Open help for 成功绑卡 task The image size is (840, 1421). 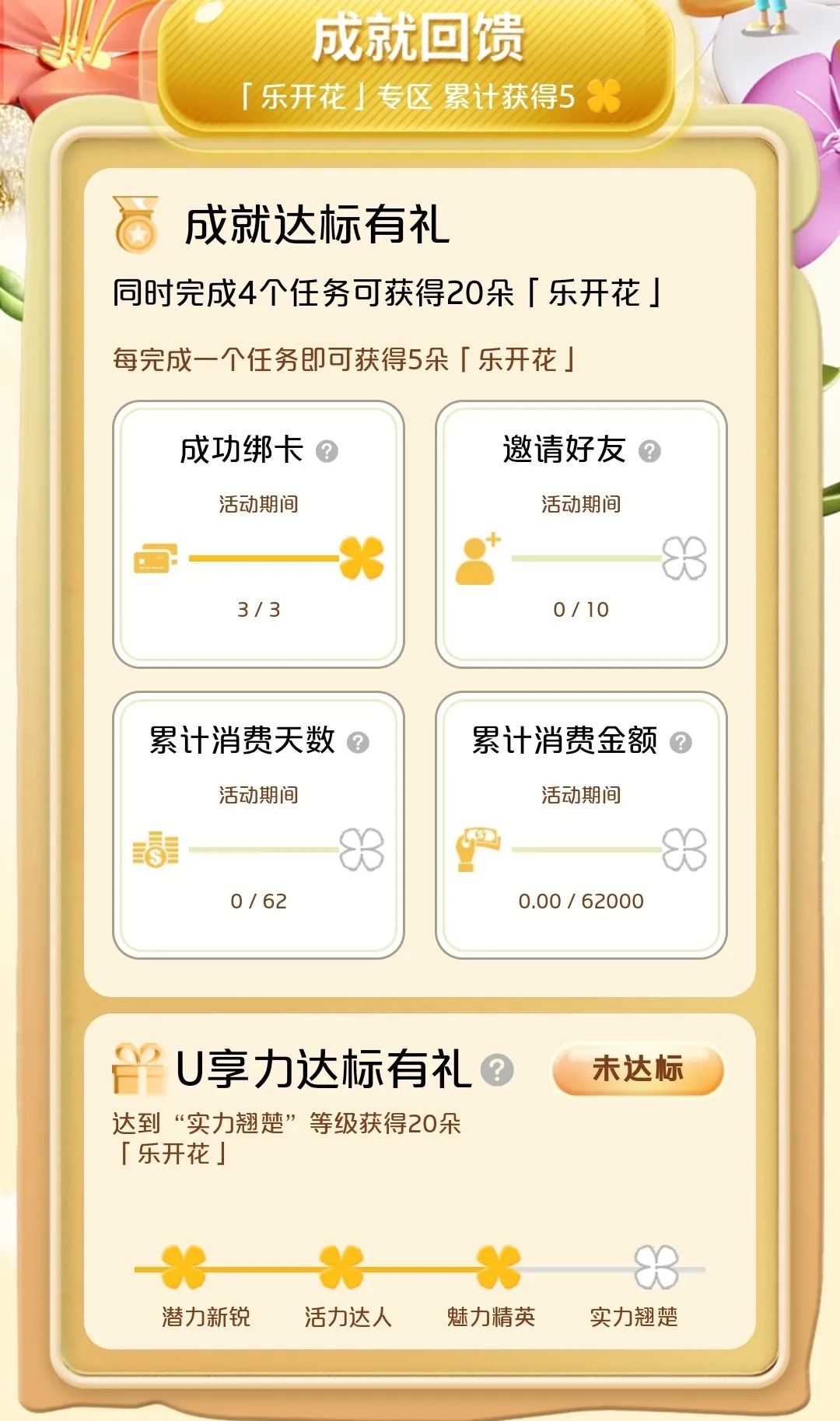click(x=327, y=451)
